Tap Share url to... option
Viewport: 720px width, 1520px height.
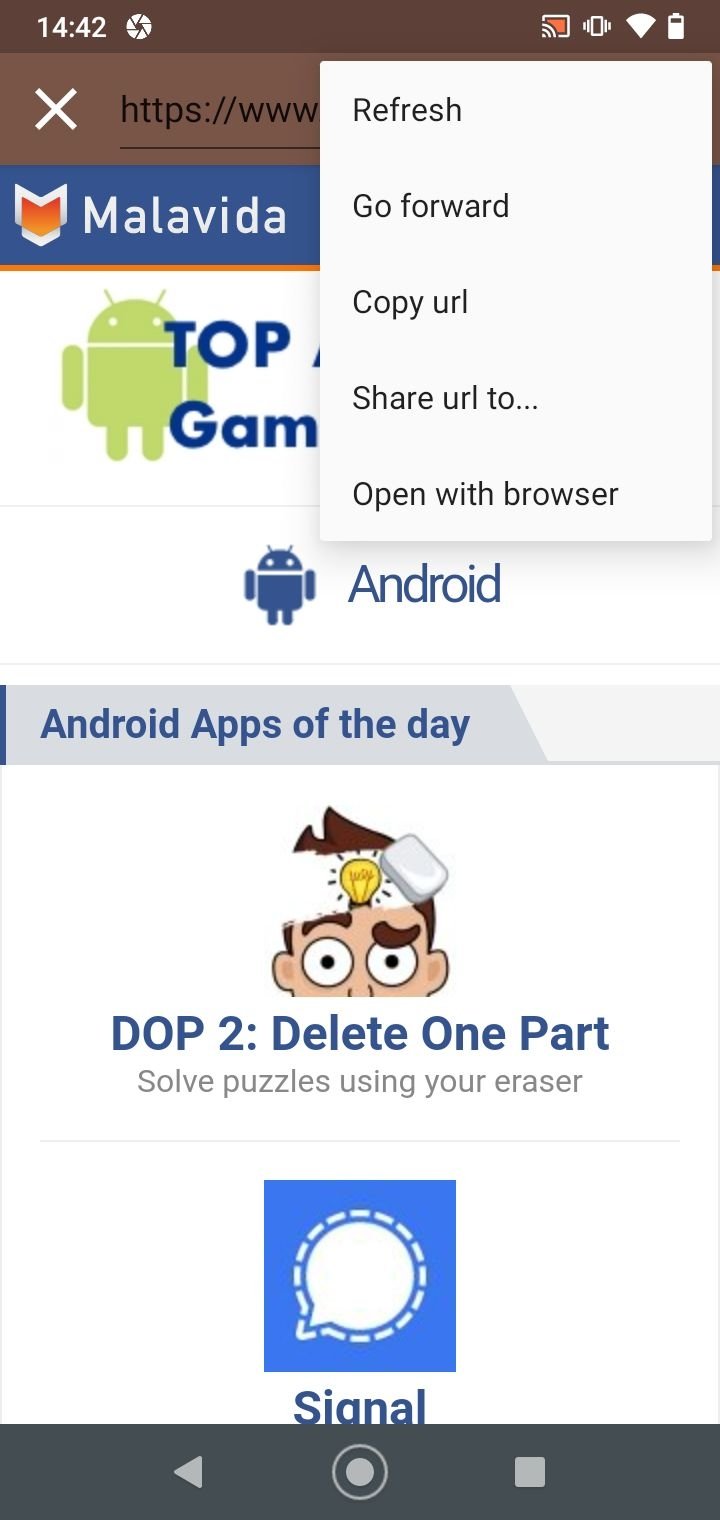(x=515, y=398)
